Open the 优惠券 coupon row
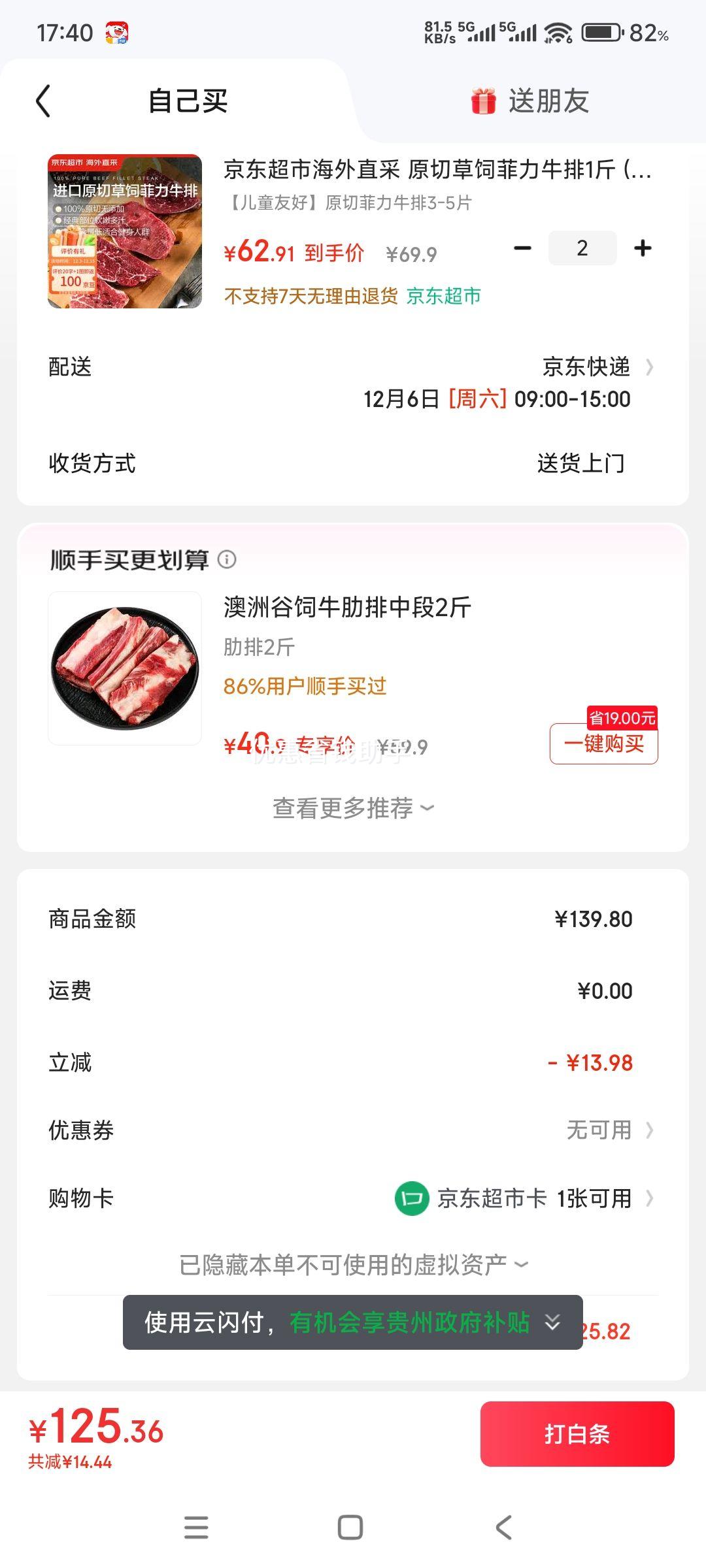Image resolution: width=706 pixels, height=1568 pixels. tap(609, 1130)
